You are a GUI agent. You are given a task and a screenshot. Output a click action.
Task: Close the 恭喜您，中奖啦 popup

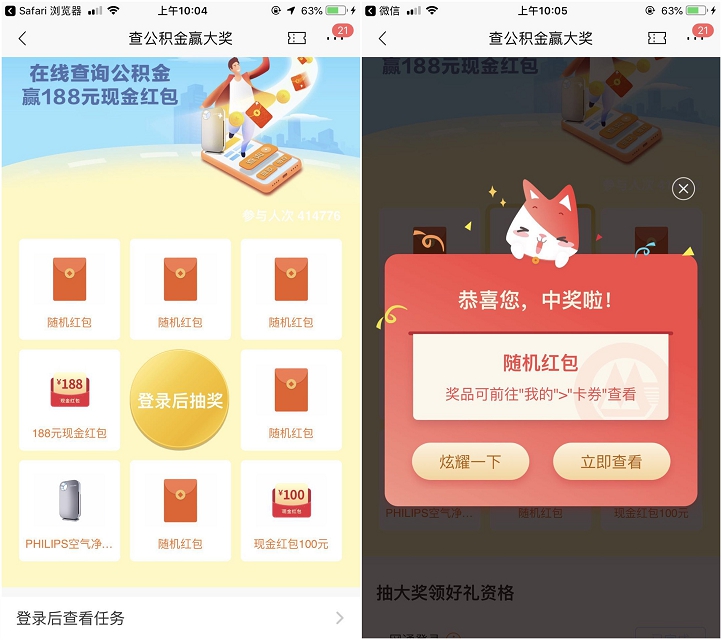[683, 189]
